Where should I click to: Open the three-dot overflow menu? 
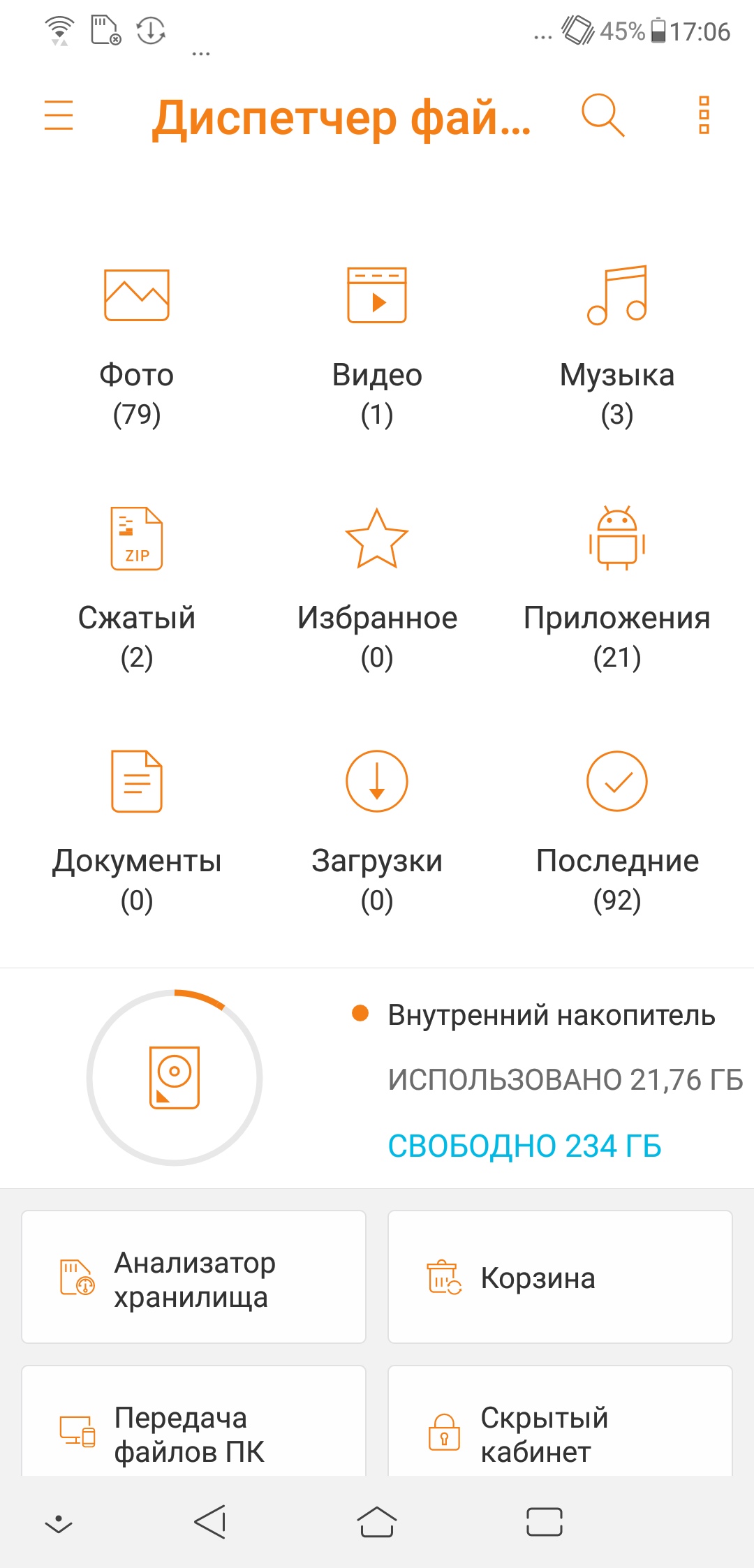[x=704, y=115]
